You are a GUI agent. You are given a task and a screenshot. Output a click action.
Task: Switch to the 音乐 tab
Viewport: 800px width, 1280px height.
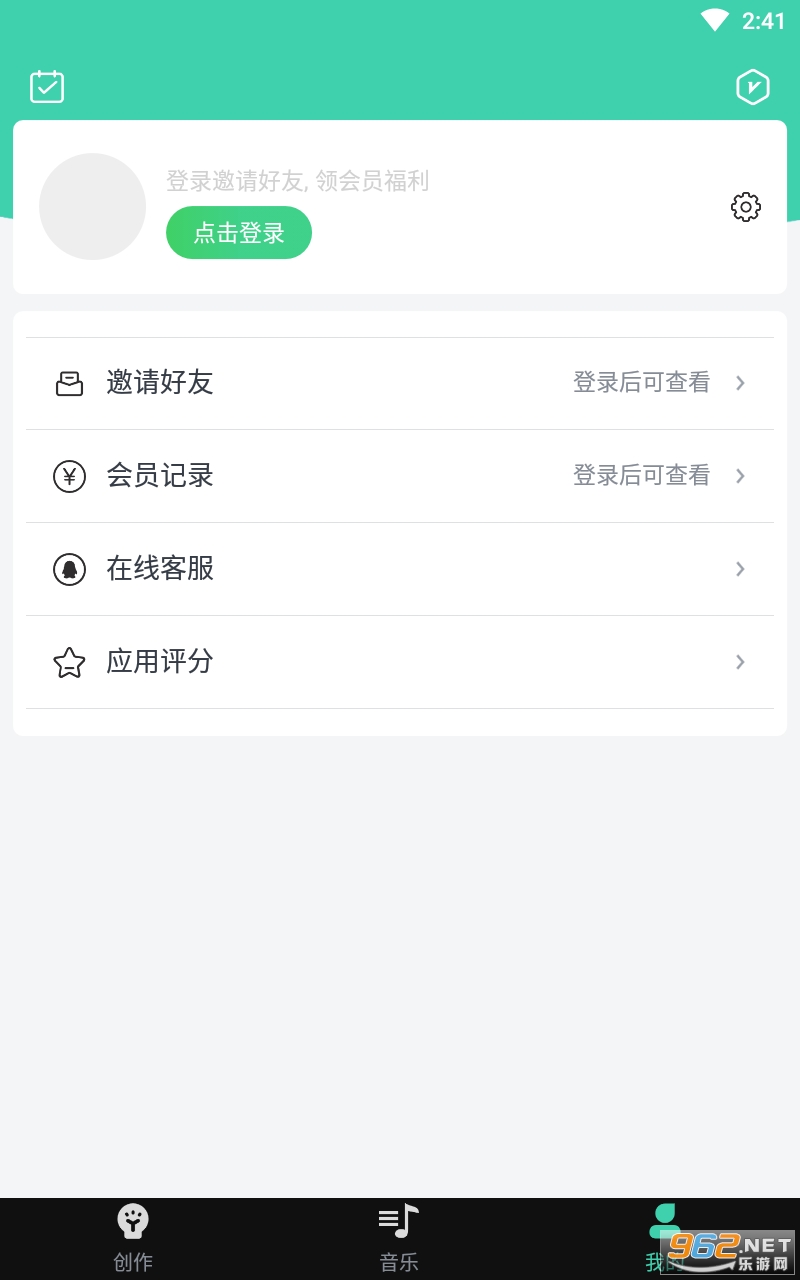click(399, 1238)
